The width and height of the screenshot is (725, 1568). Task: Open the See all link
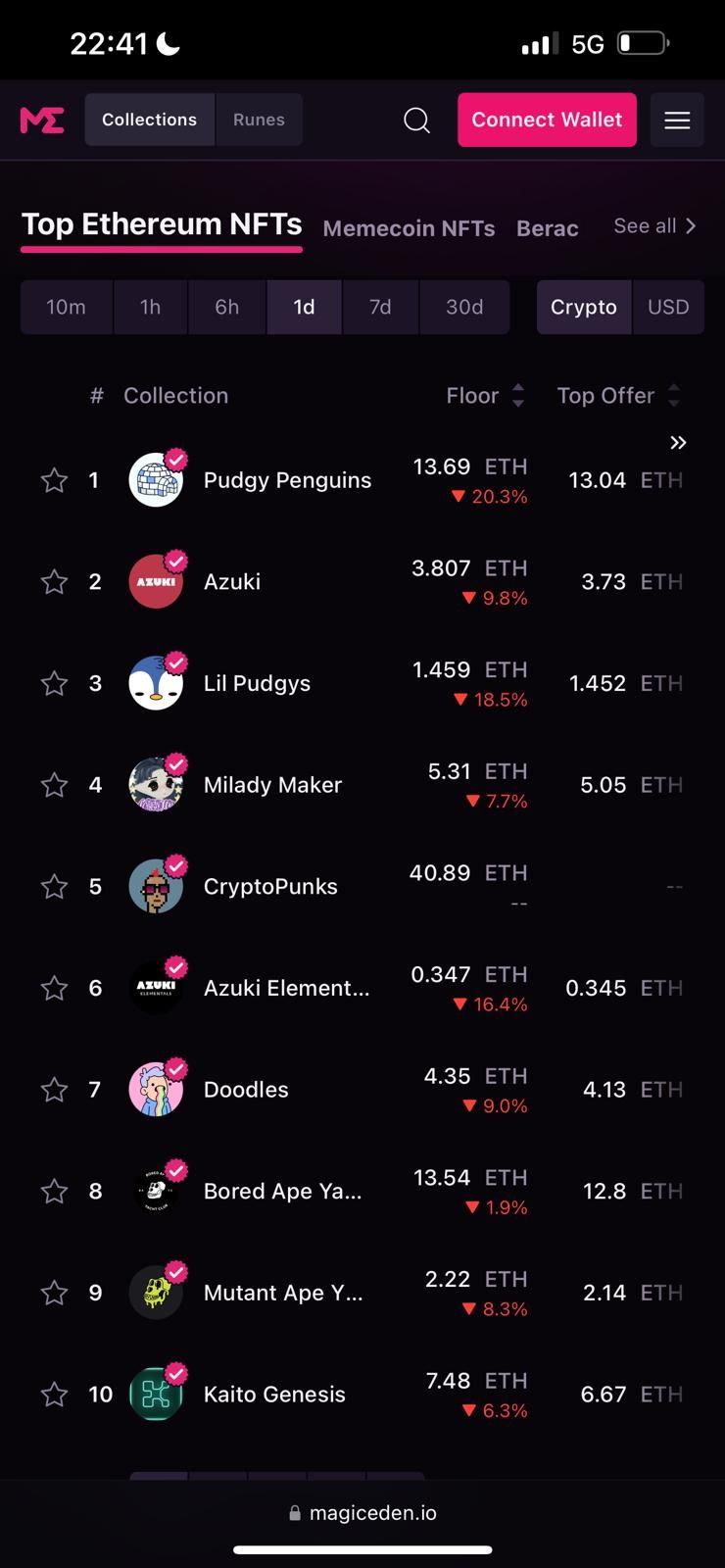coord(654,226)
